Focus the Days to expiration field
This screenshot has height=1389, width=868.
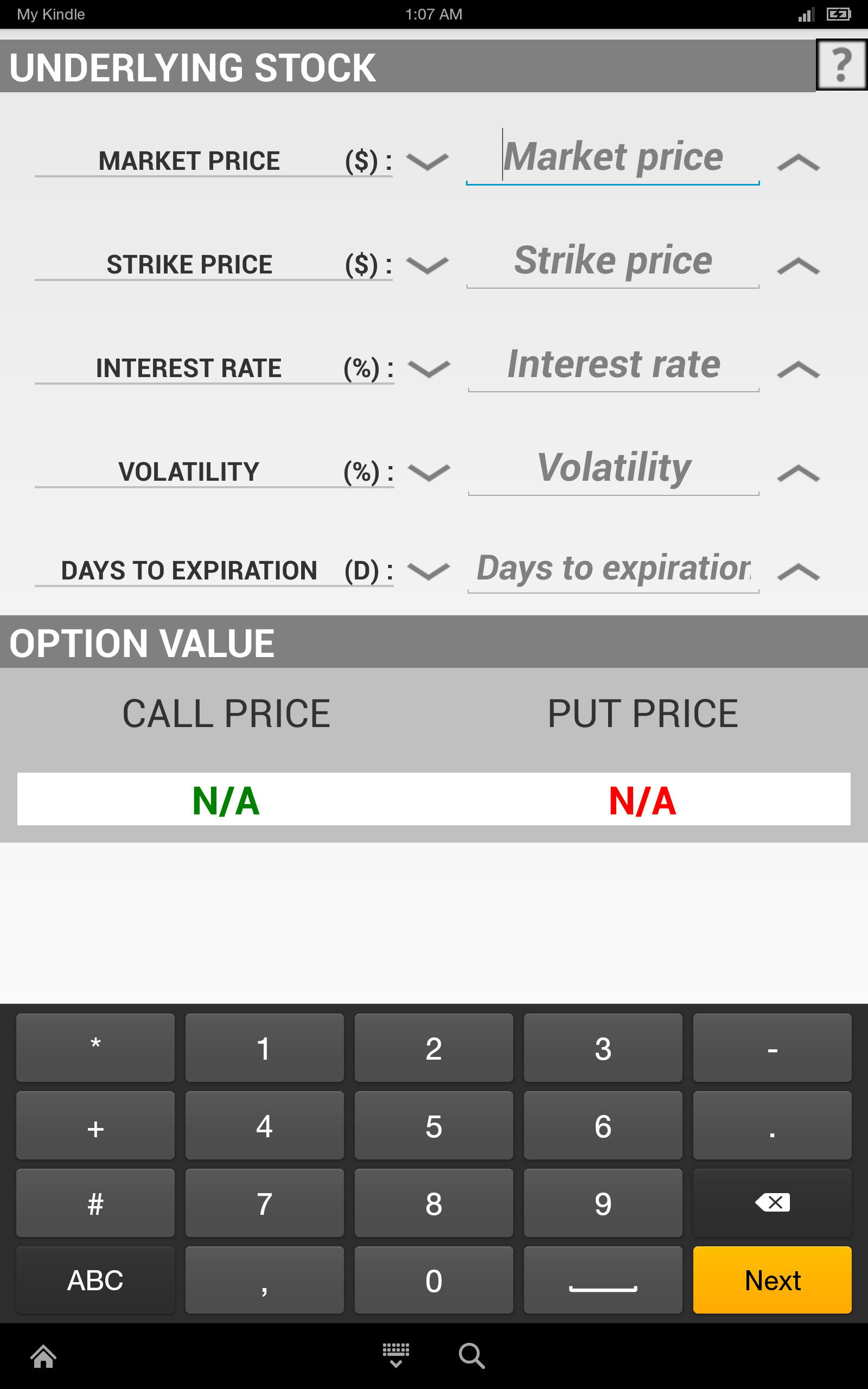coord(613,569)
